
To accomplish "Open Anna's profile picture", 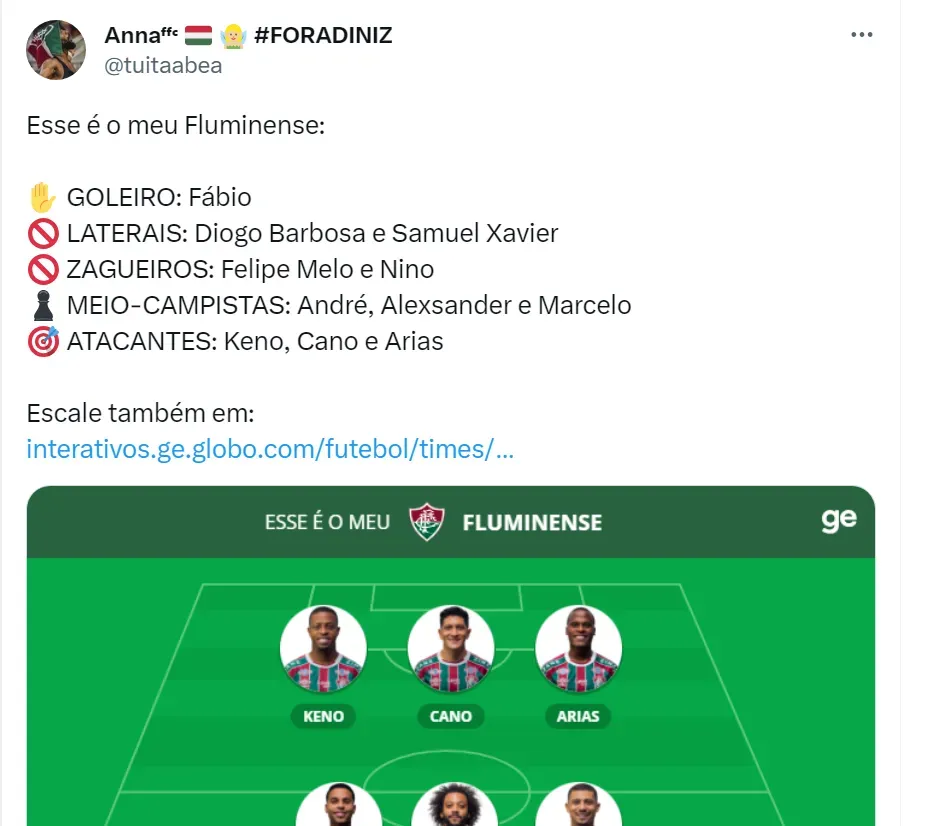I will point(56,50).
